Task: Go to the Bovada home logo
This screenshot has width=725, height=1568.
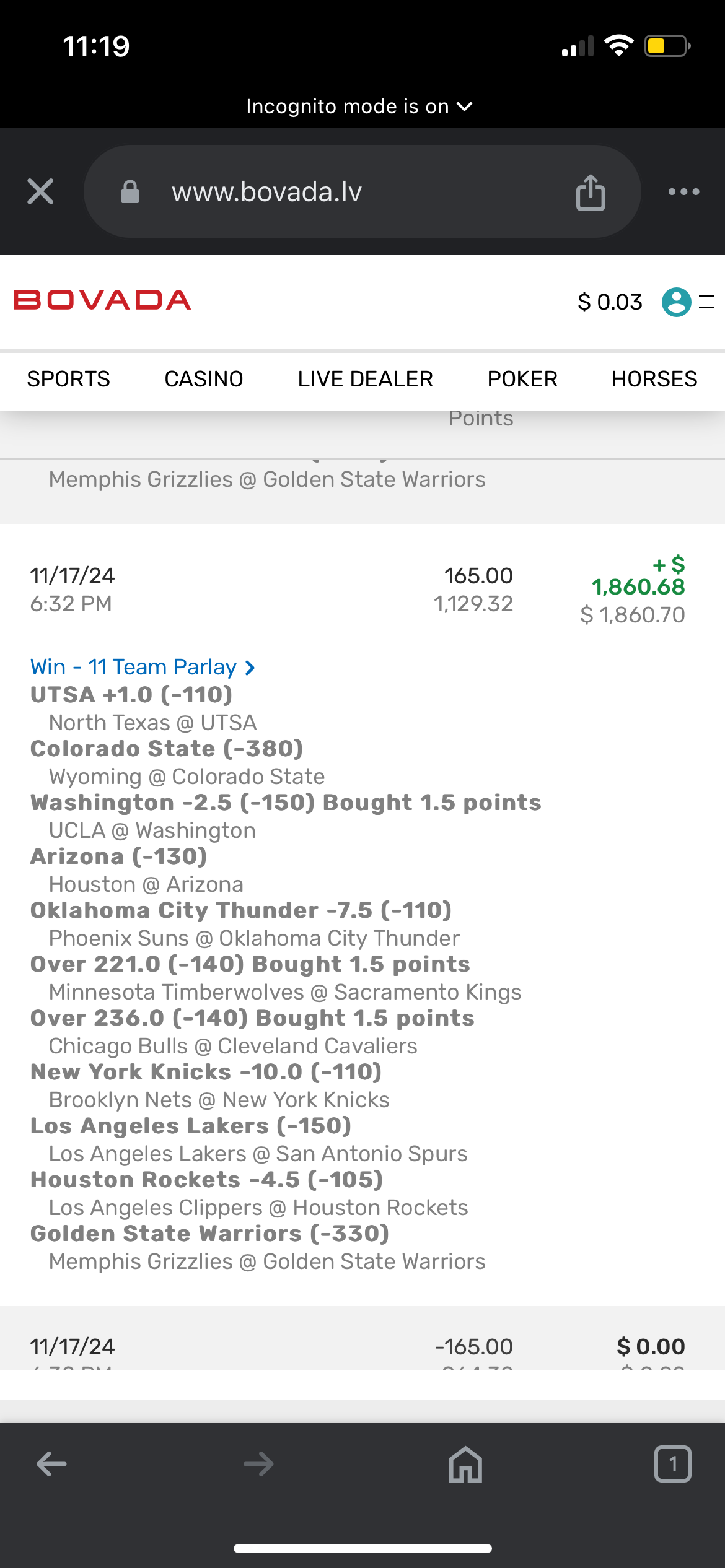Action: point(102,300)
